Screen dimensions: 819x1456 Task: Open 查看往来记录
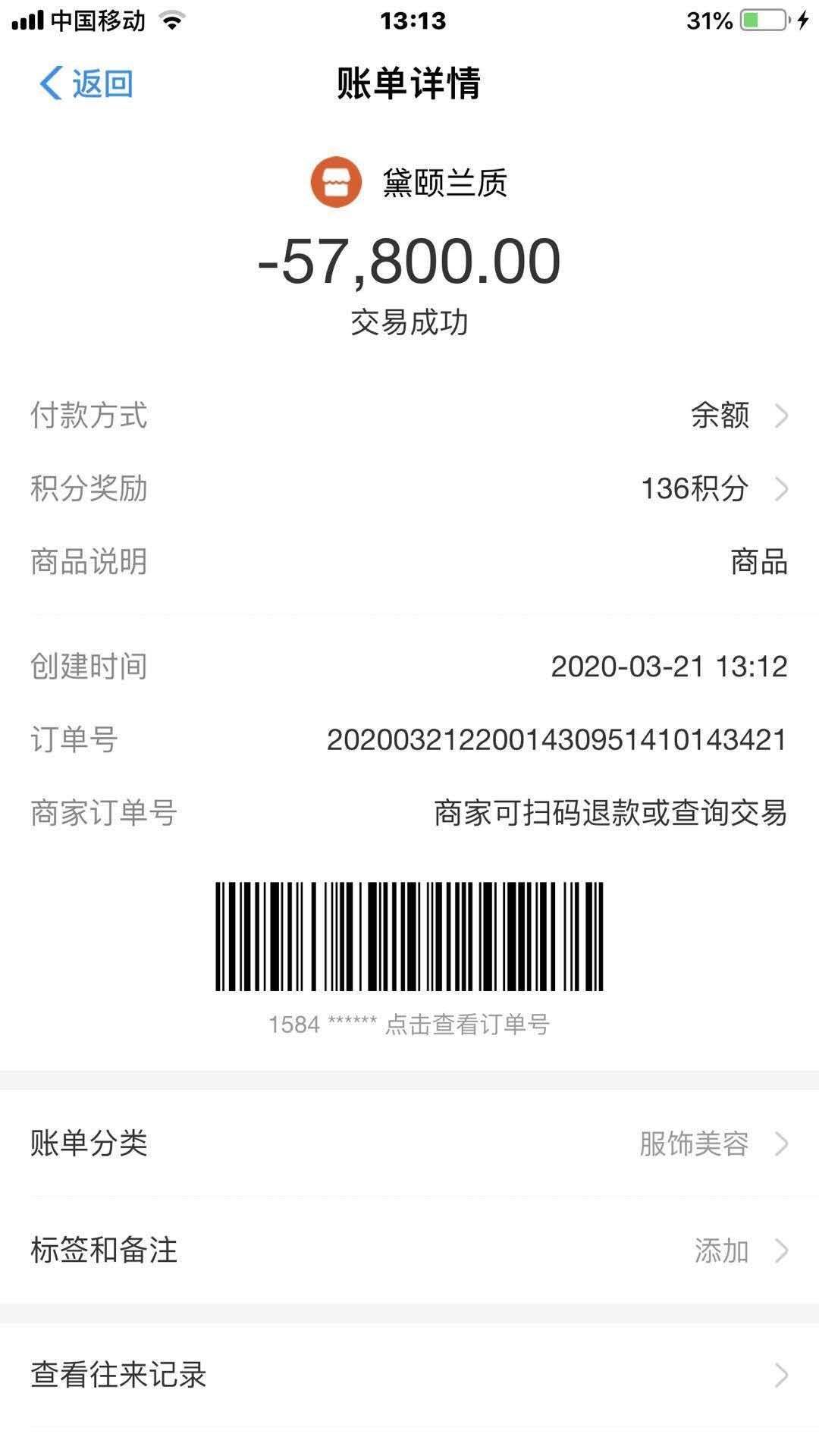[x=409, y=1375]
